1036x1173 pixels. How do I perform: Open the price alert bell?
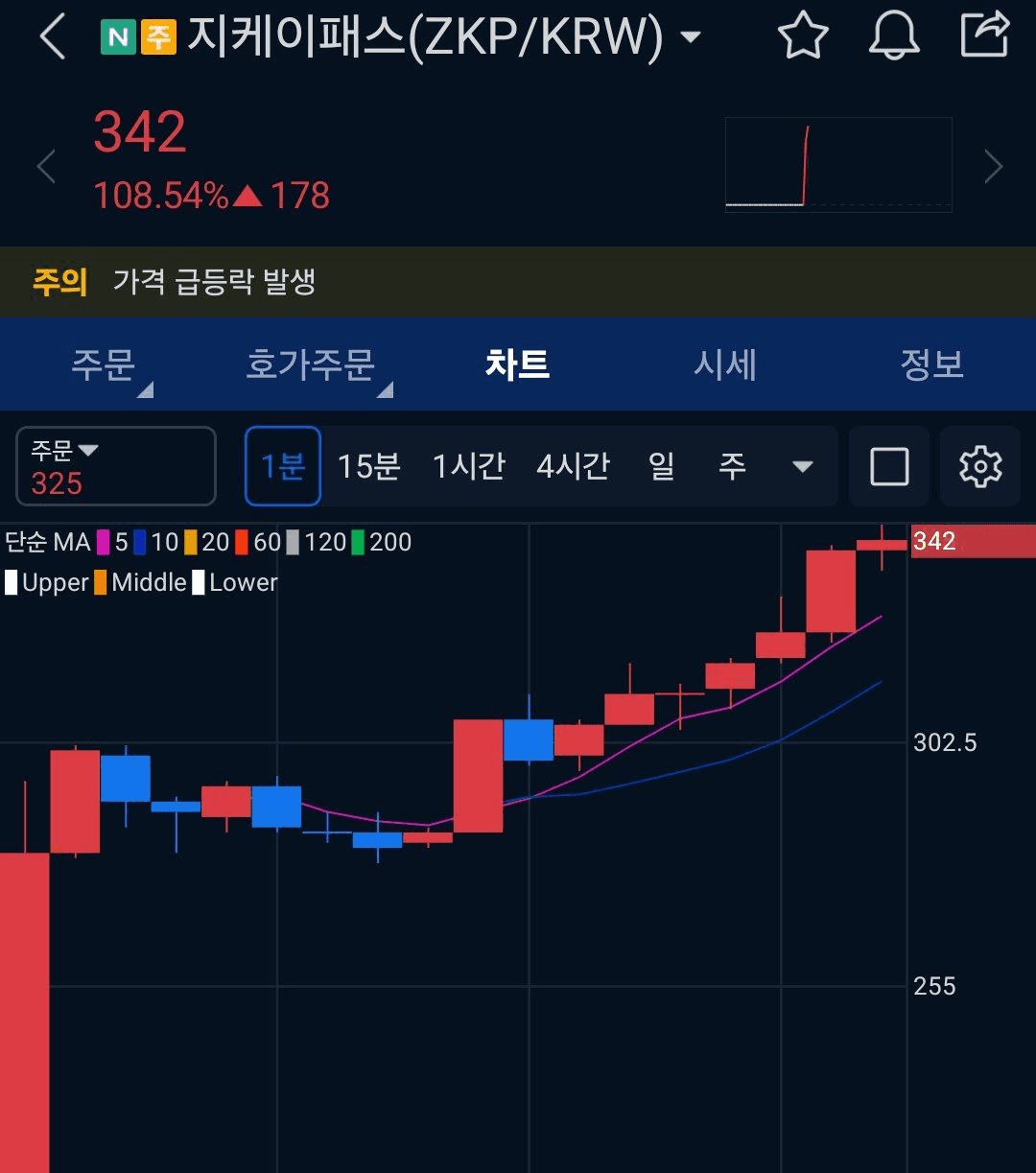893,37
